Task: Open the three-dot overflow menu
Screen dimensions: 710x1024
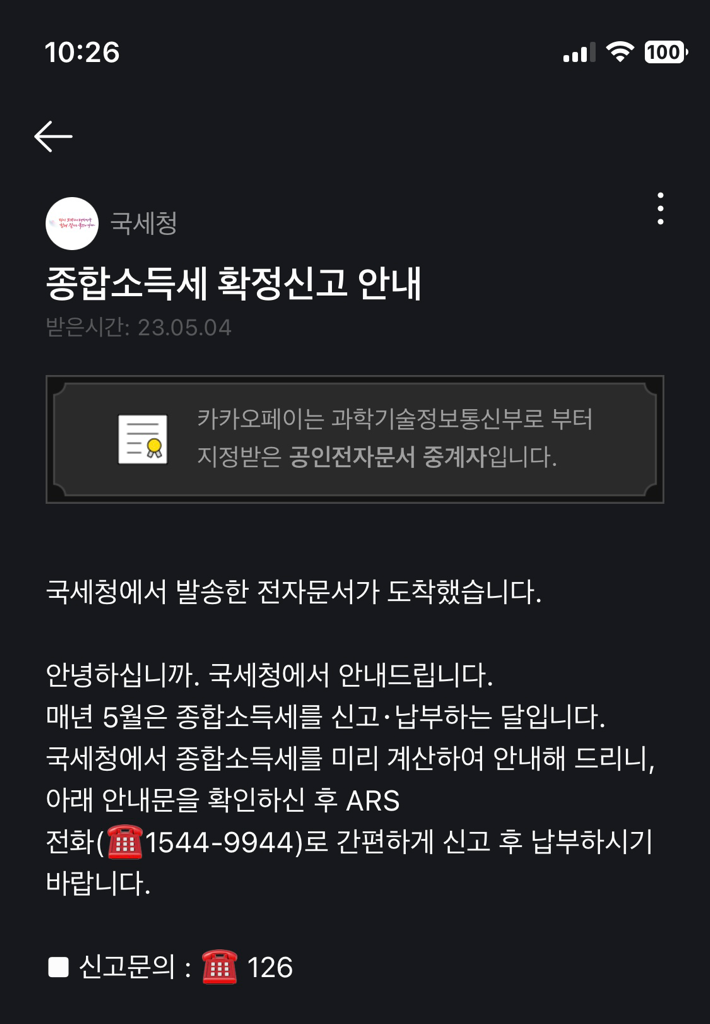Action: coord(660,208)
